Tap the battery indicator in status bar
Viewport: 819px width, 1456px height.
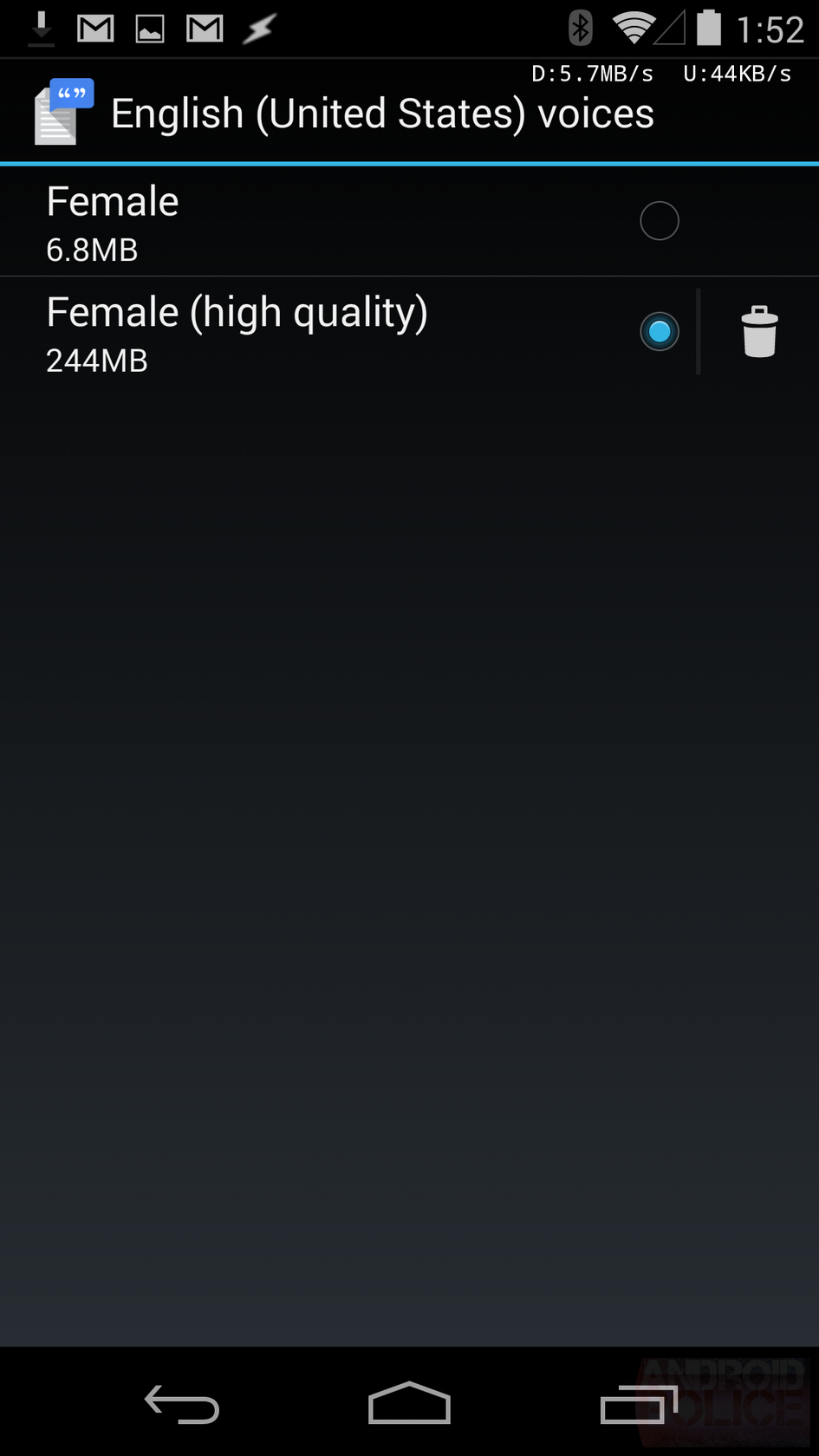tap(711, 29)
